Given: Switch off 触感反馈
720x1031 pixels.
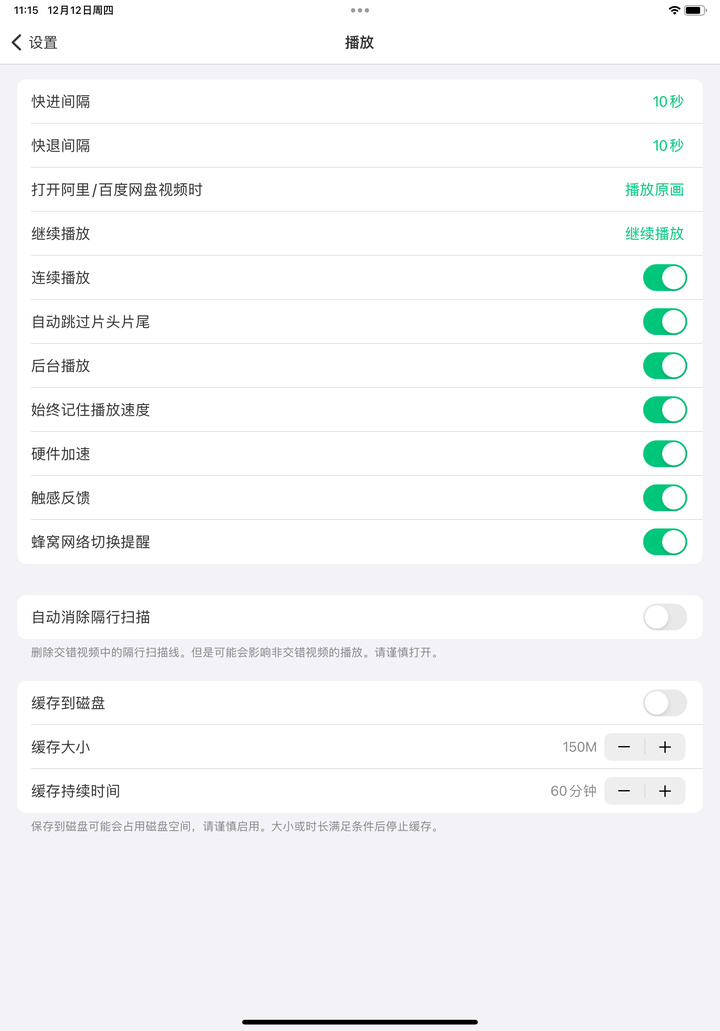Looking at the screenshot, I should pos(664,498).
